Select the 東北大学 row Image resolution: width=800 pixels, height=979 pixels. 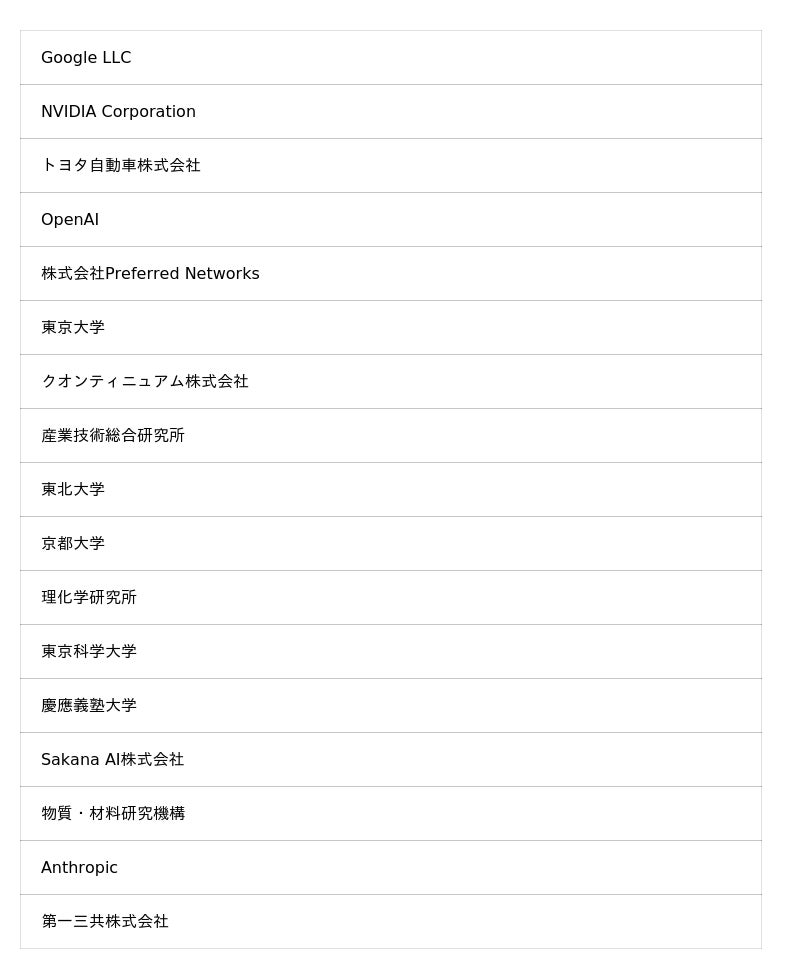click(390, 490)
